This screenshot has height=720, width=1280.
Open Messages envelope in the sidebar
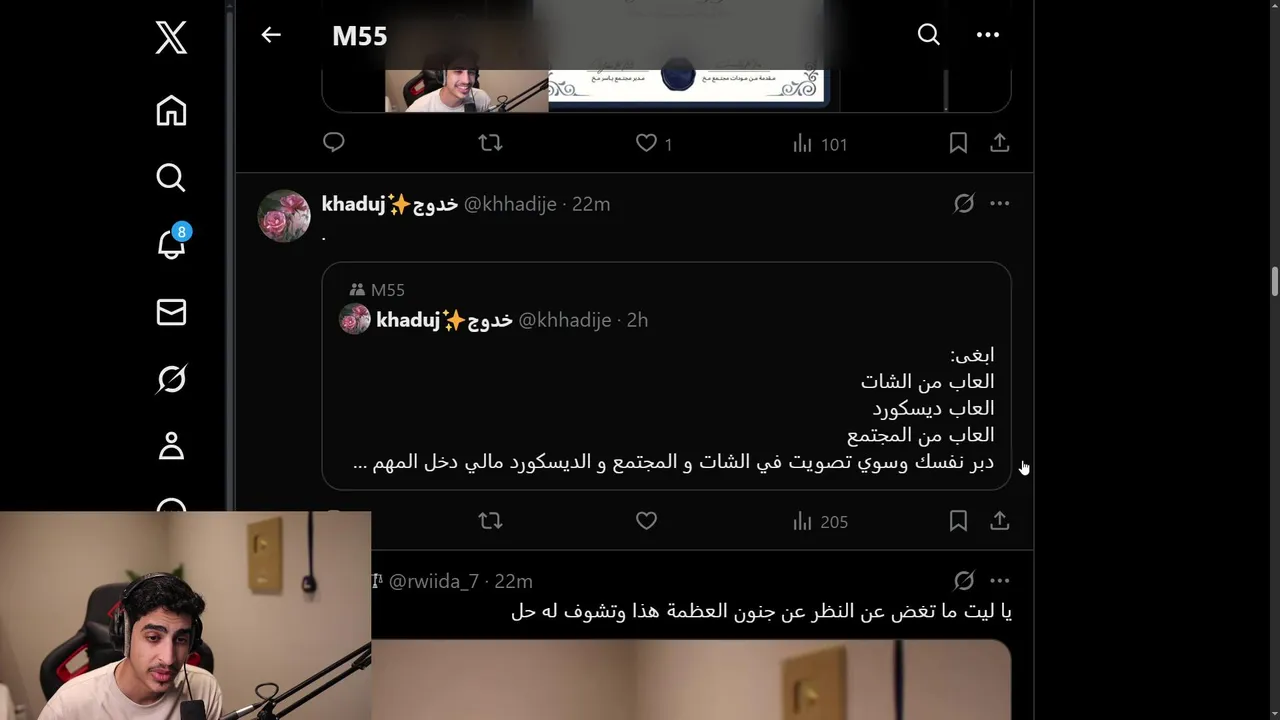click(171, 312)
